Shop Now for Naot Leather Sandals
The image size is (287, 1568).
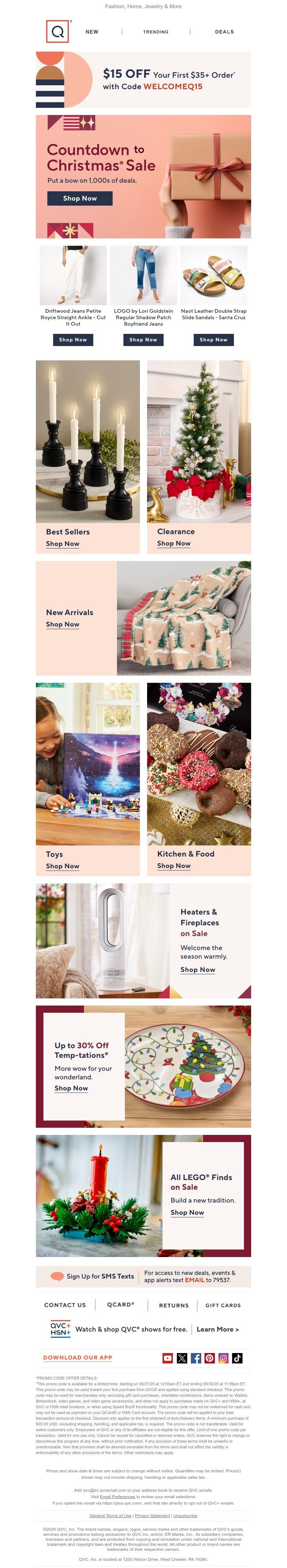click(213, 340)
